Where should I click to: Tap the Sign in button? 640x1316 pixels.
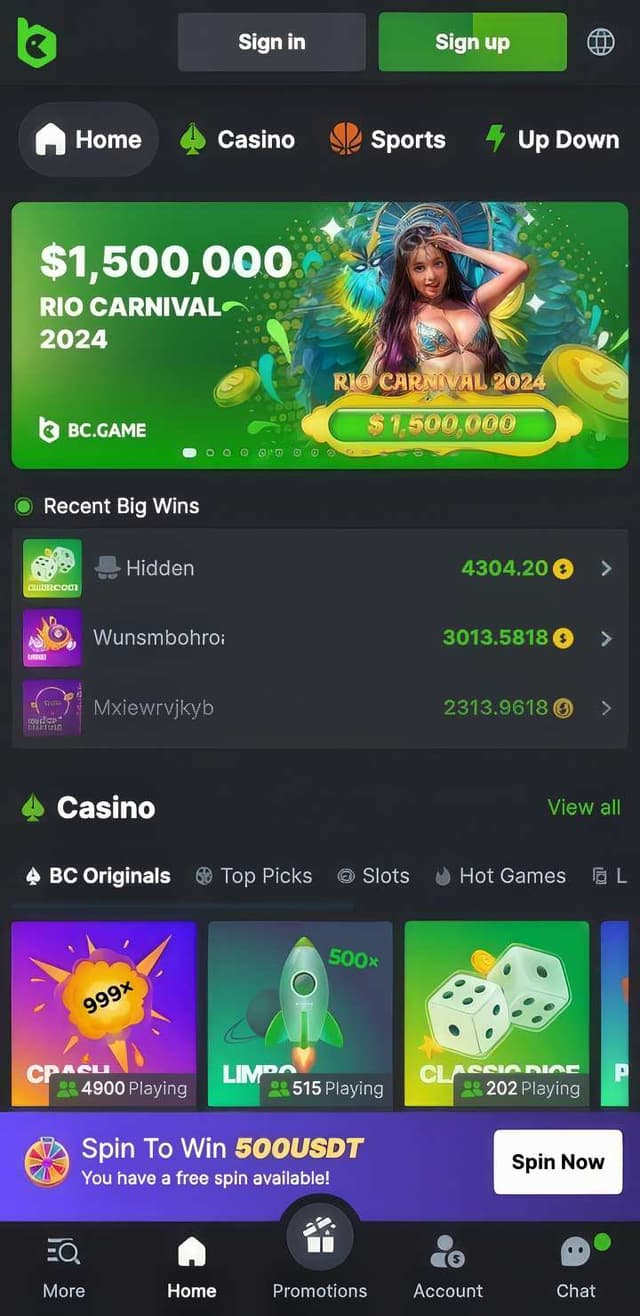[x=271, y=42]
